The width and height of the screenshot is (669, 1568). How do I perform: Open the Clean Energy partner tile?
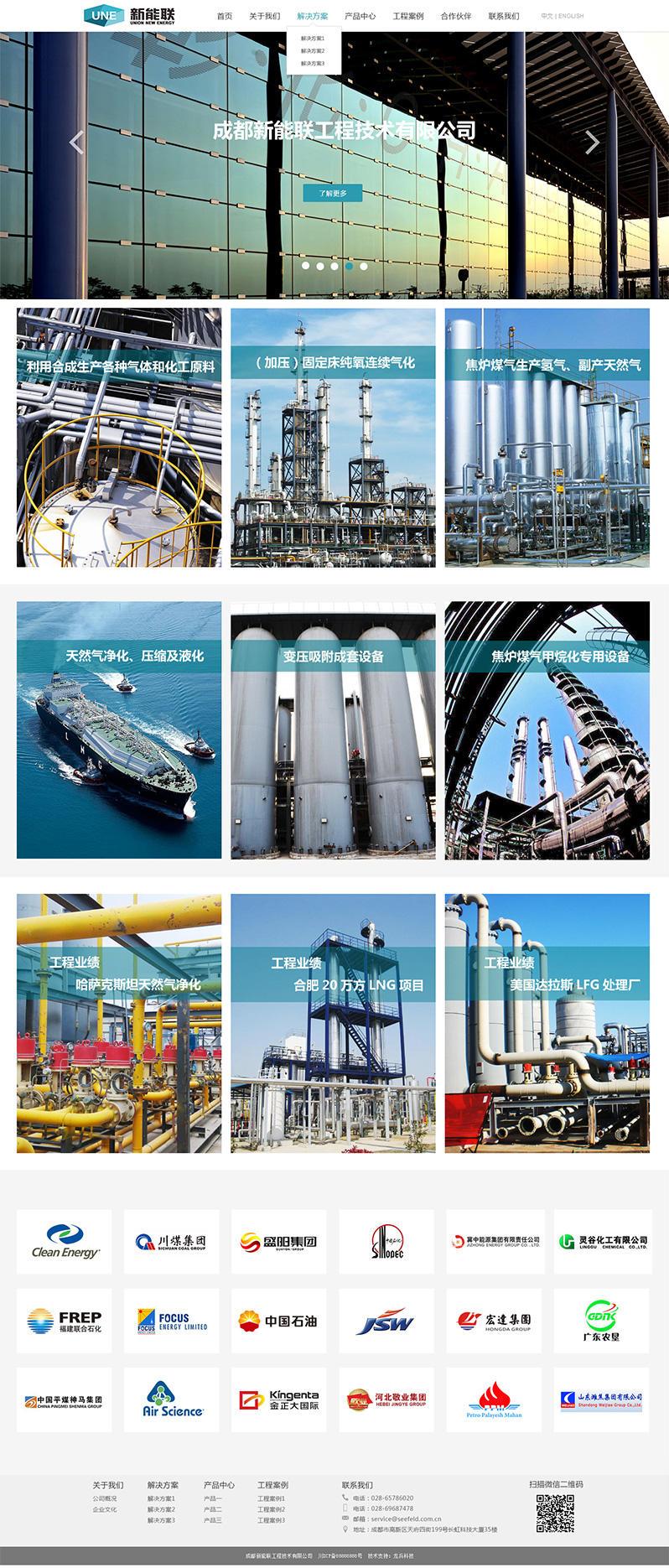65,1242
